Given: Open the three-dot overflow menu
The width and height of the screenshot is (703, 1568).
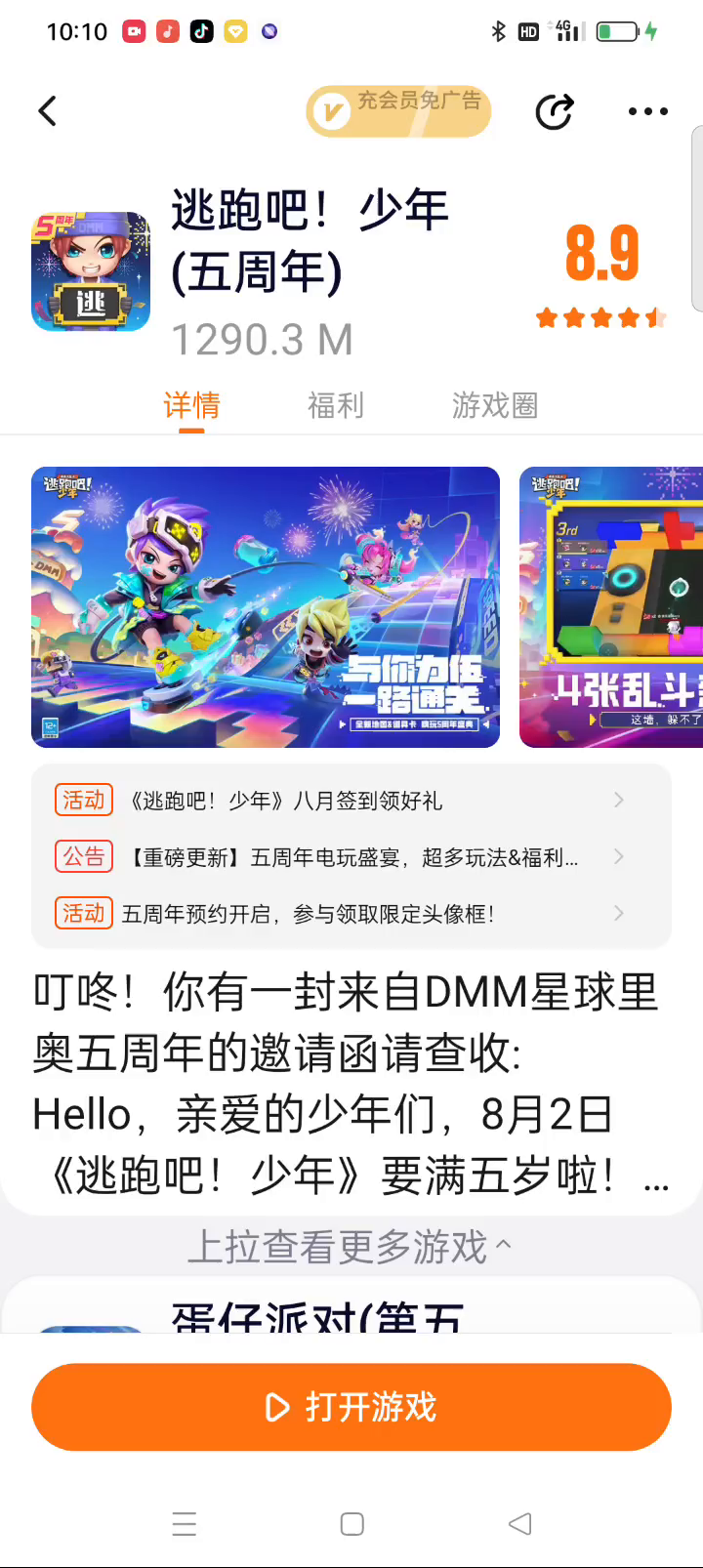Looking at the screenshot, I should (x=647, y=111).
